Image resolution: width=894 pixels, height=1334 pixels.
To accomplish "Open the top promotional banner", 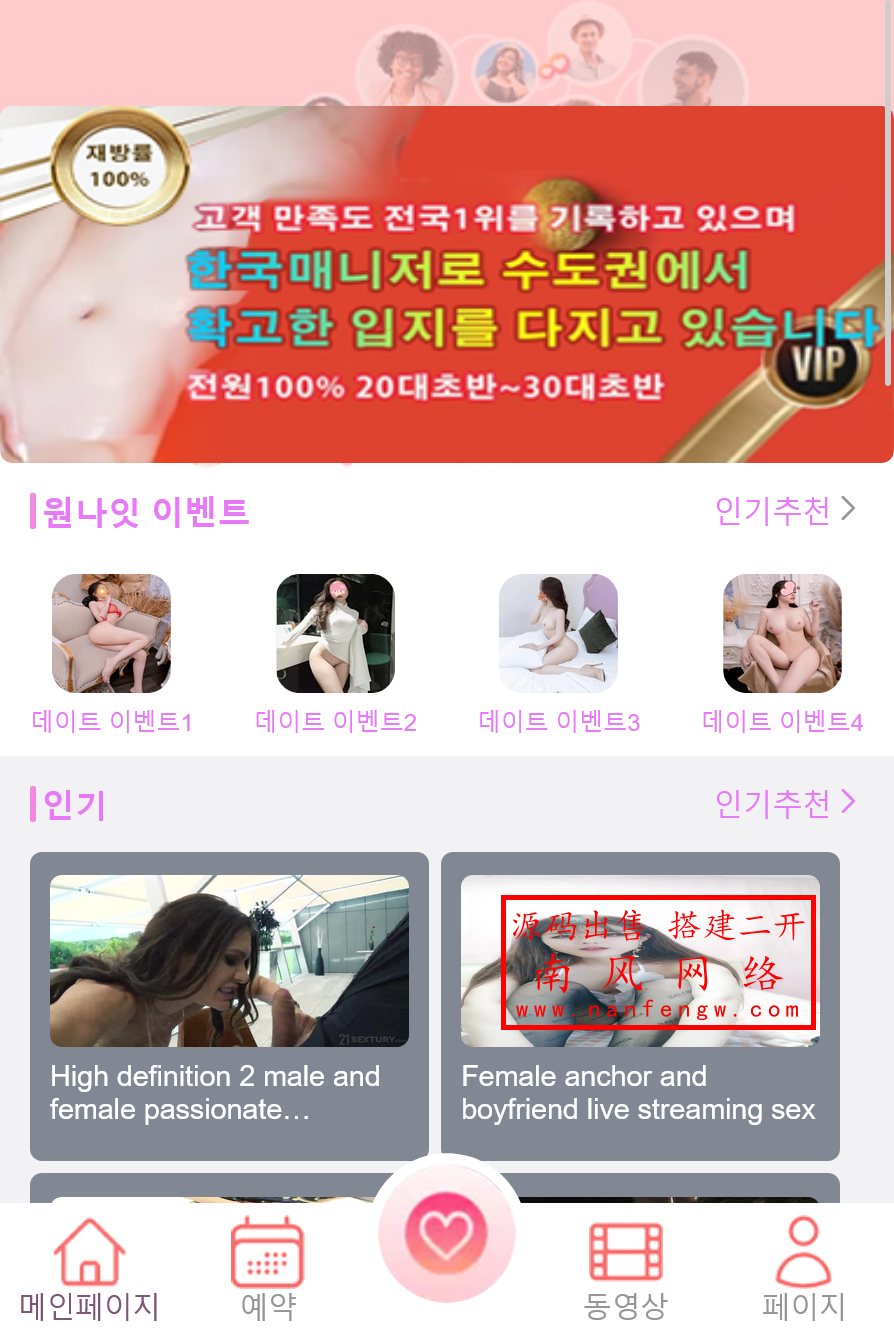I will point(446,285).
